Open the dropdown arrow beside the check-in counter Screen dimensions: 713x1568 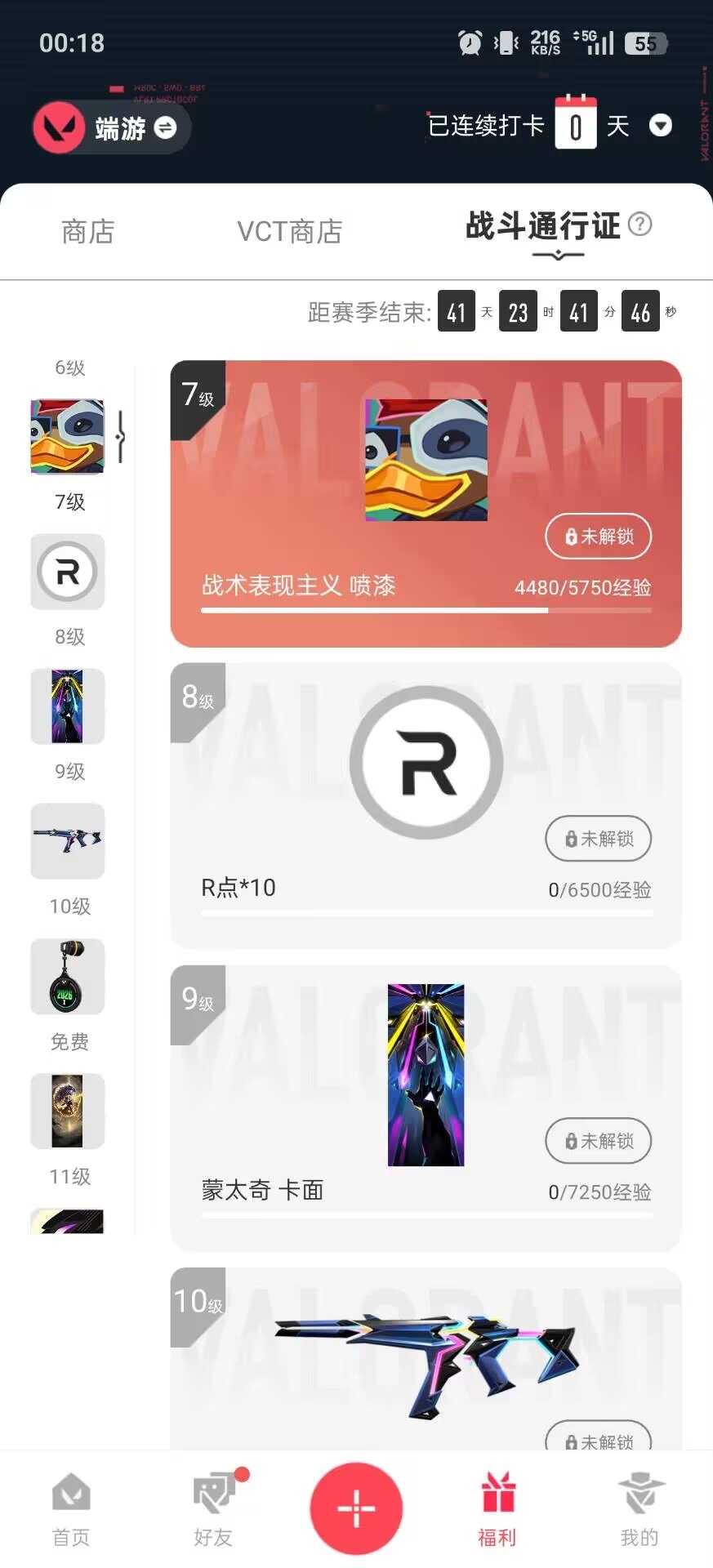(662, 126)
